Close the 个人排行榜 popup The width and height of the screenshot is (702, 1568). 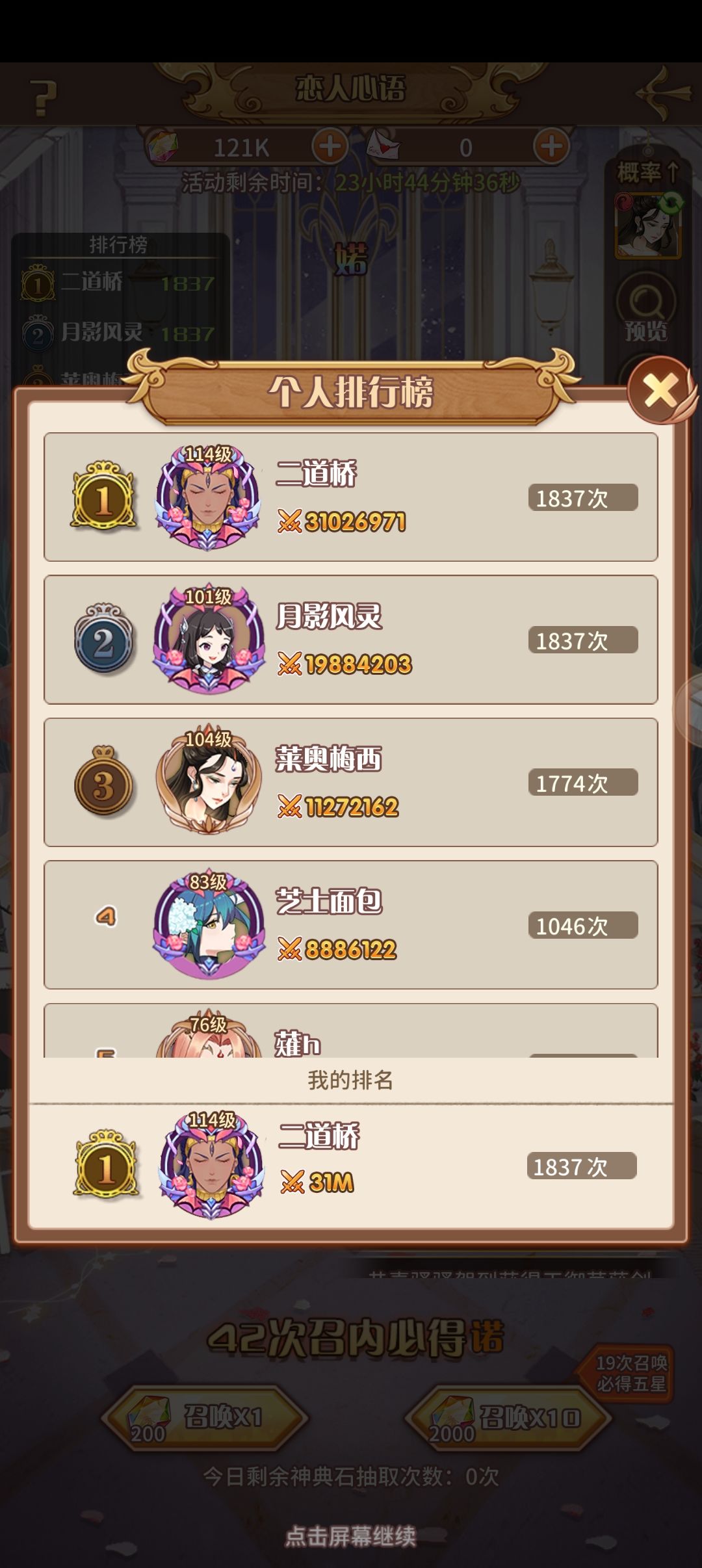tap(662, 390)
